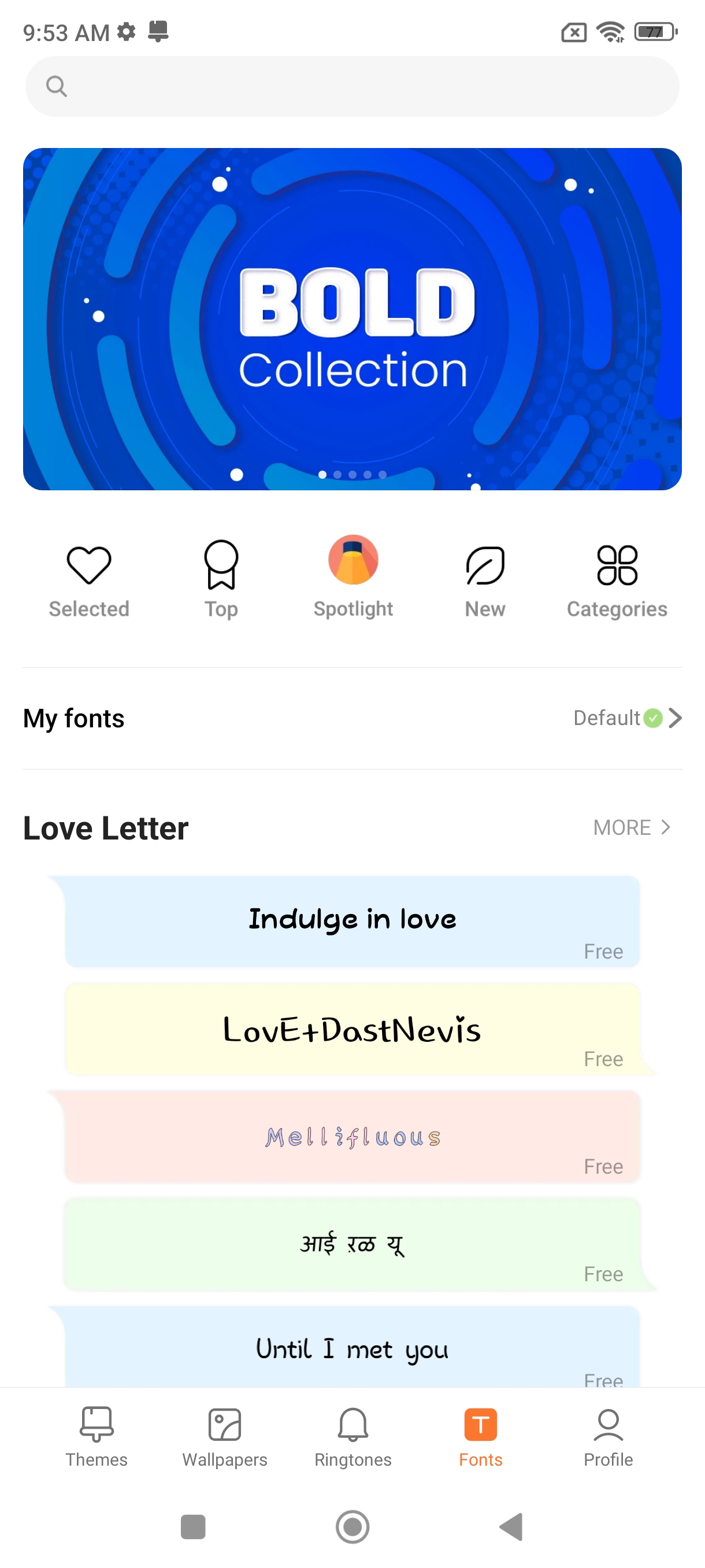Screen dimensions: 705x1568
Task: Show MORE Love Letter fonts
Action: pos(632,827)
